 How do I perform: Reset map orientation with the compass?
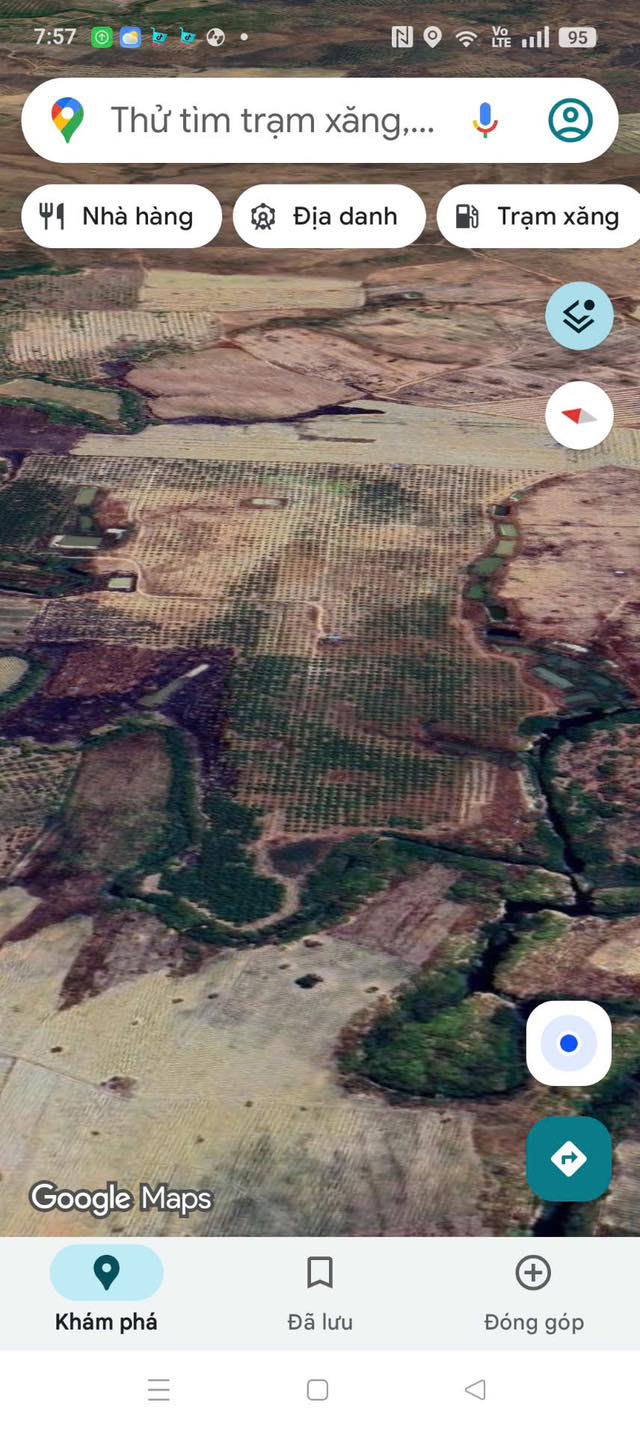click(x=579, y=415)
